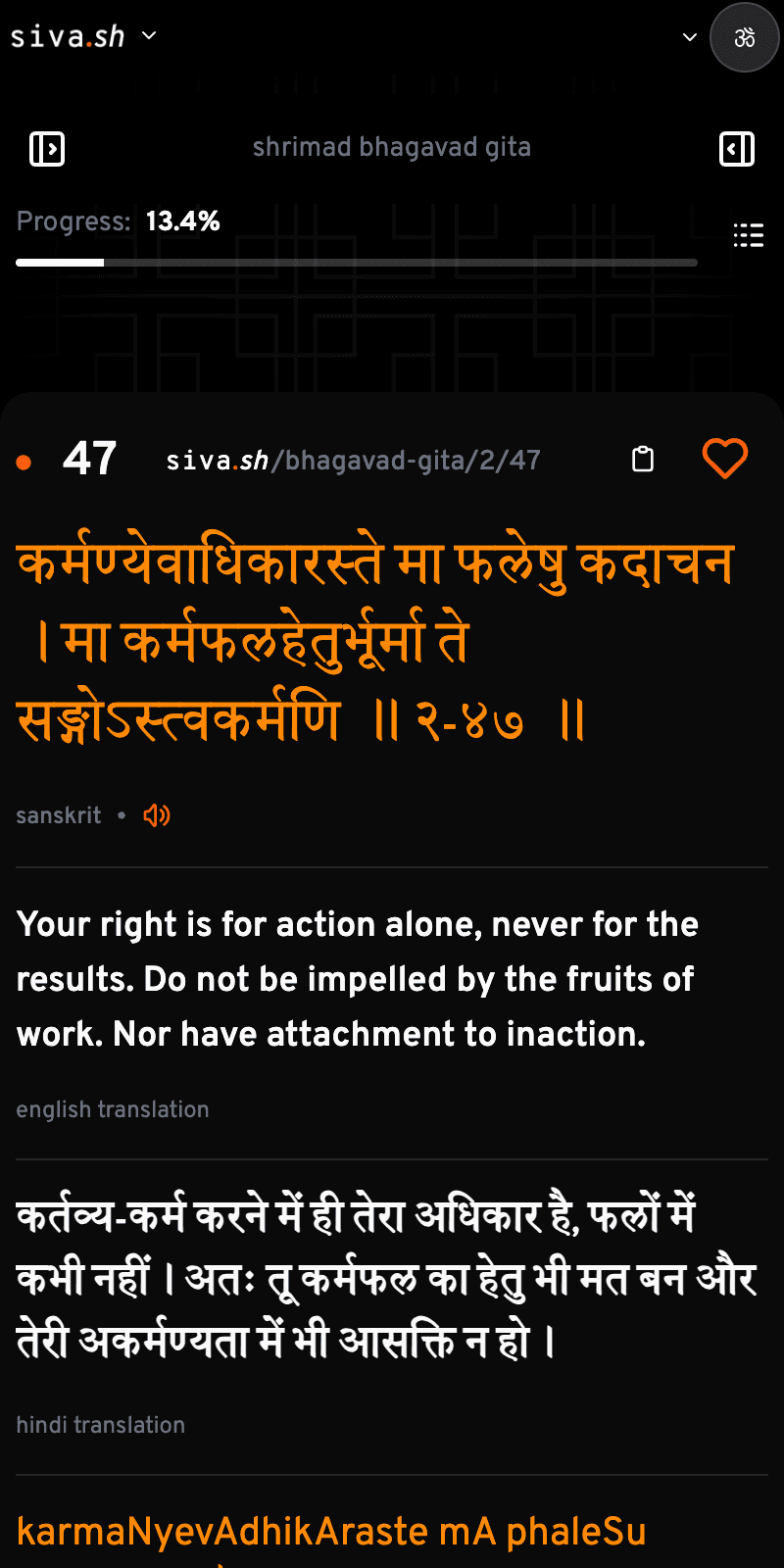Toggle the right sidebar panel
The width and height of the screenshot is (784, 1568).
coord(737,149)
